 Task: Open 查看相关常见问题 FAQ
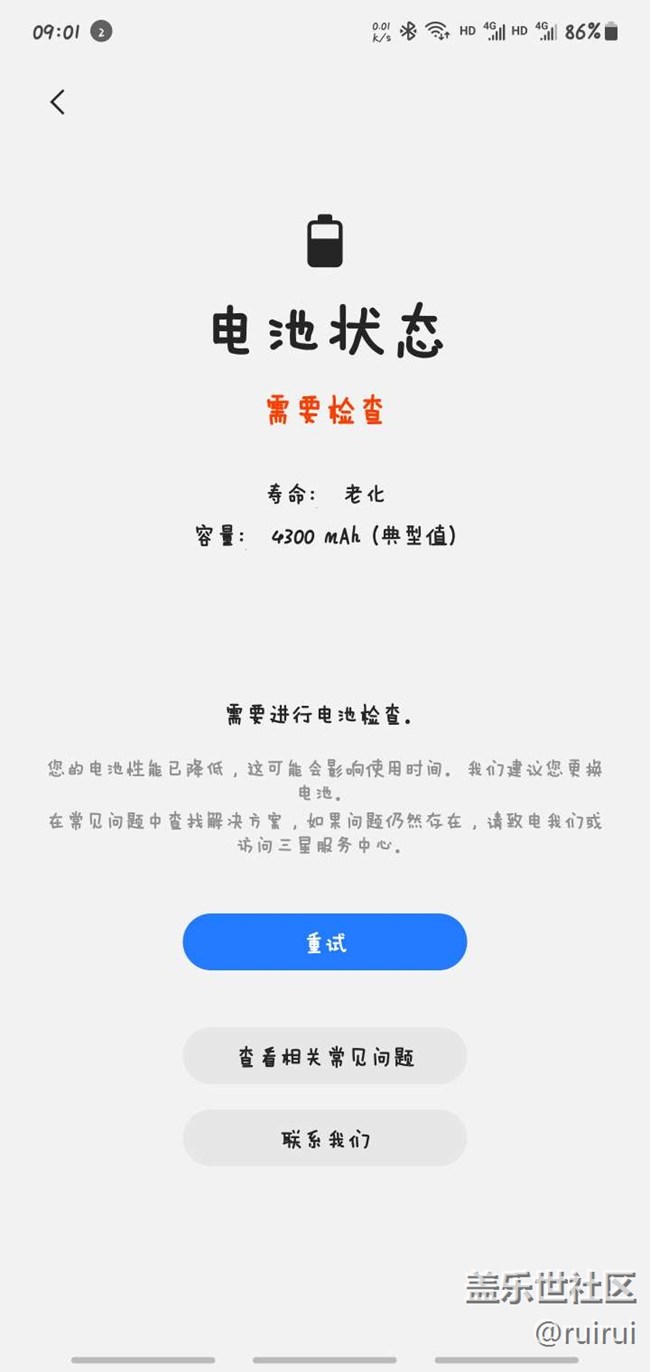pos(325,1056)
